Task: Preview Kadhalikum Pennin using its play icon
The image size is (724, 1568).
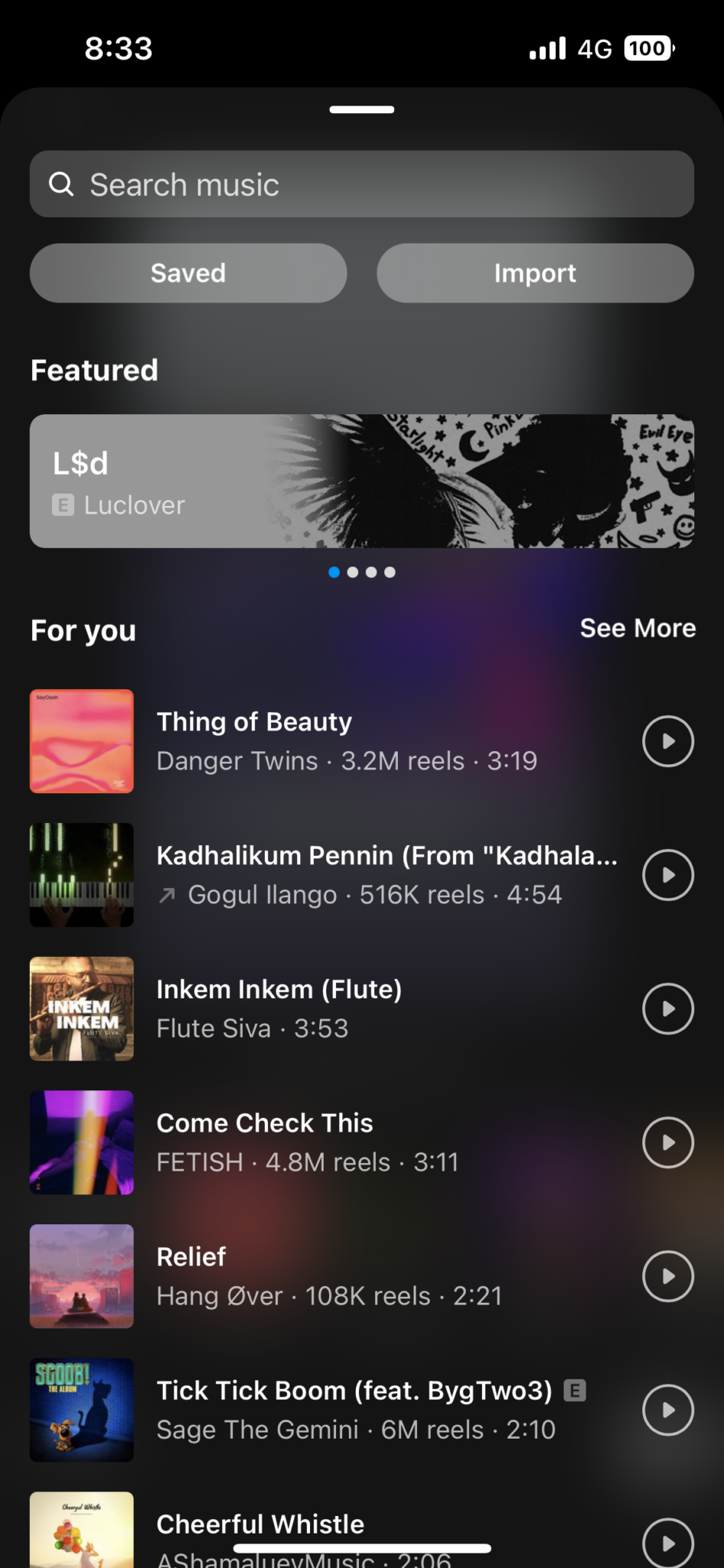Action: pos(667,875)
